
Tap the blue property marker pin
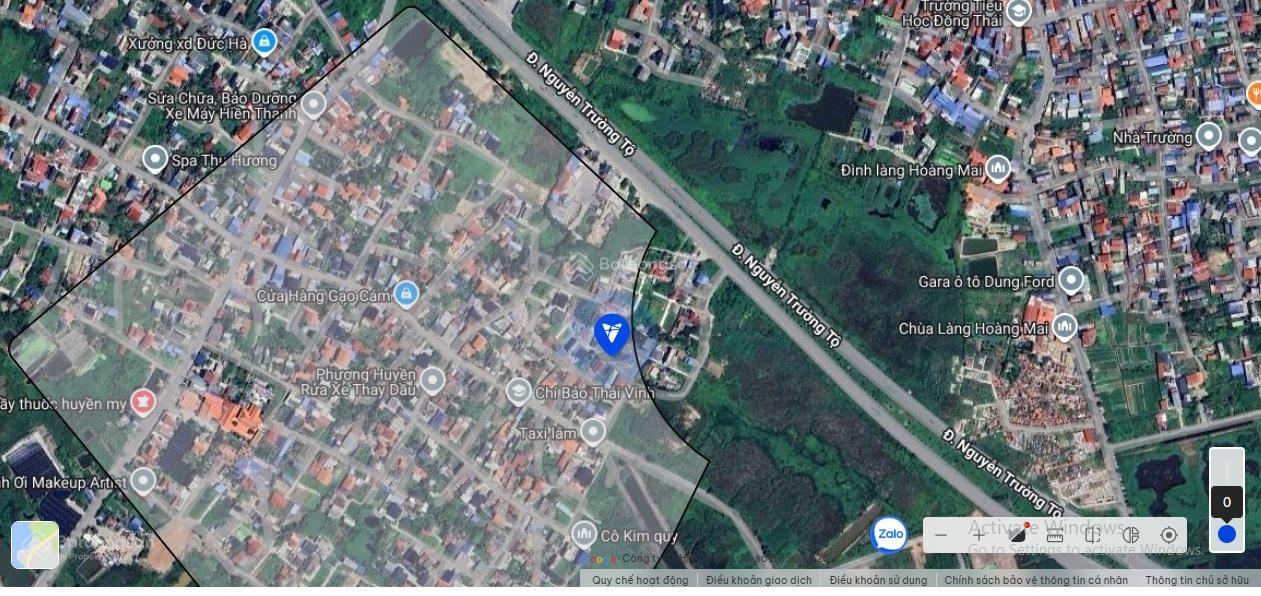(x=611, y=333)
